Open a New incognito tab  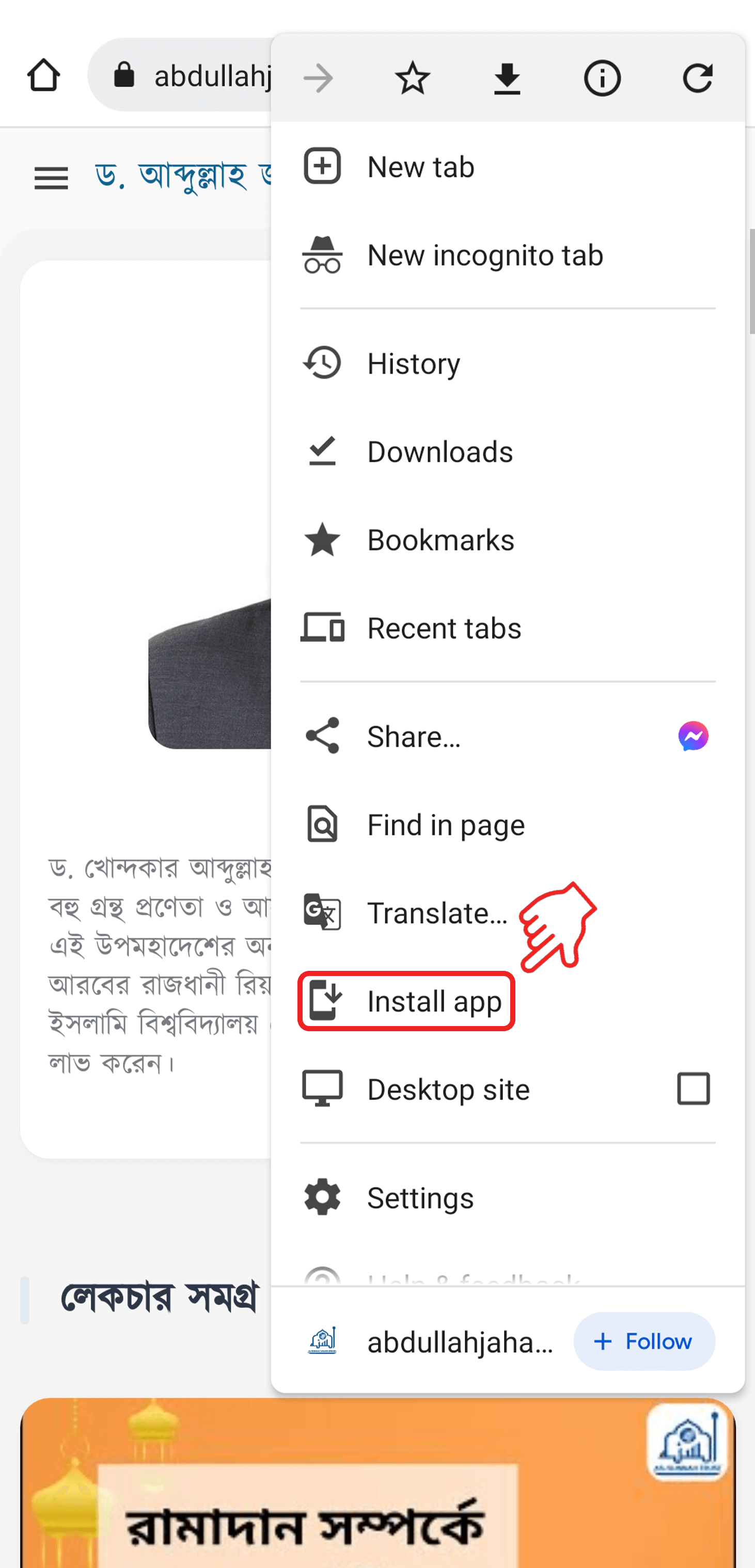point(508,254)
